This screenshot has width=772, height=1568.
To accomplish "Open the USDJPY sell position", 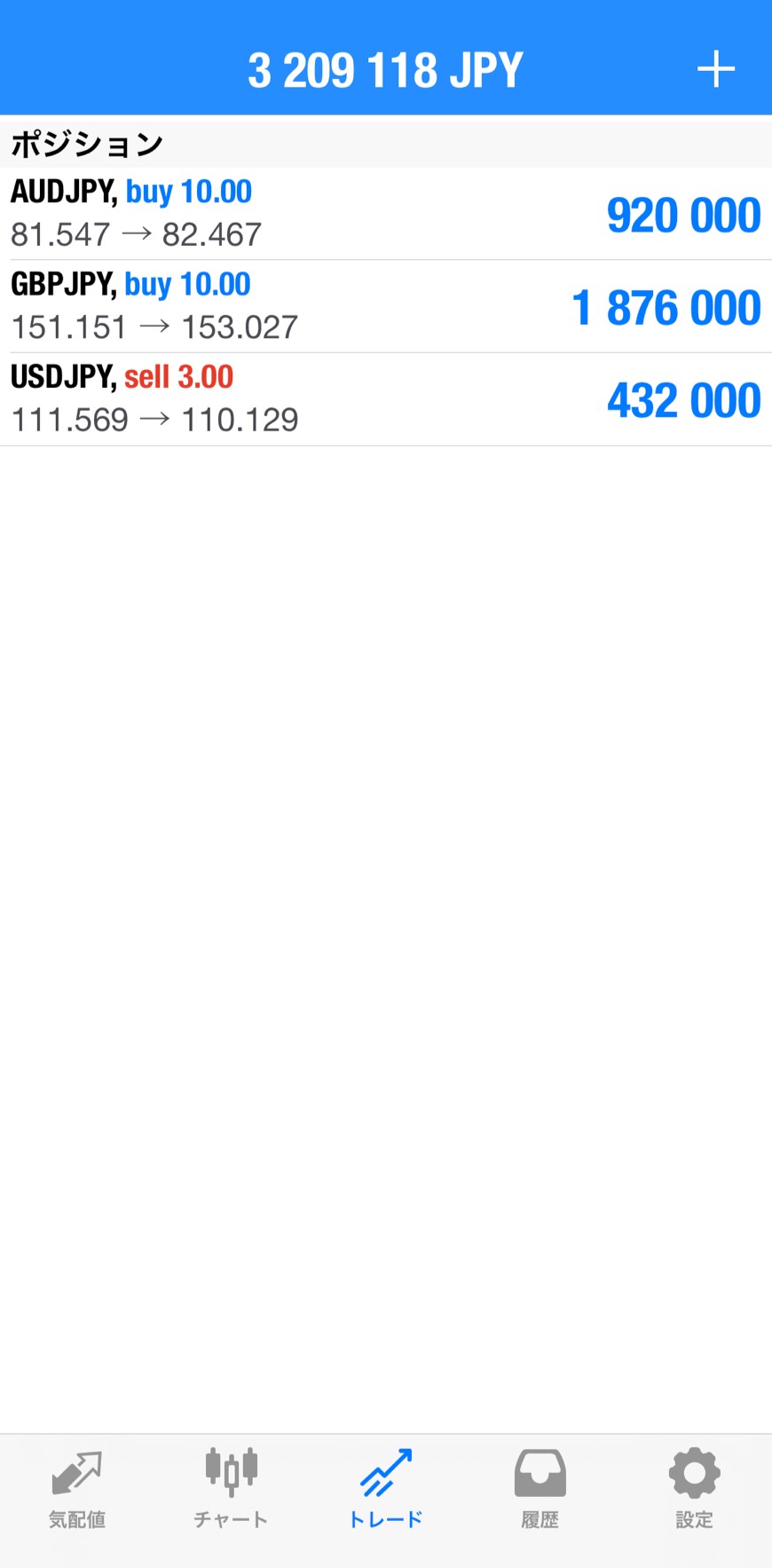I will (385, 399).
